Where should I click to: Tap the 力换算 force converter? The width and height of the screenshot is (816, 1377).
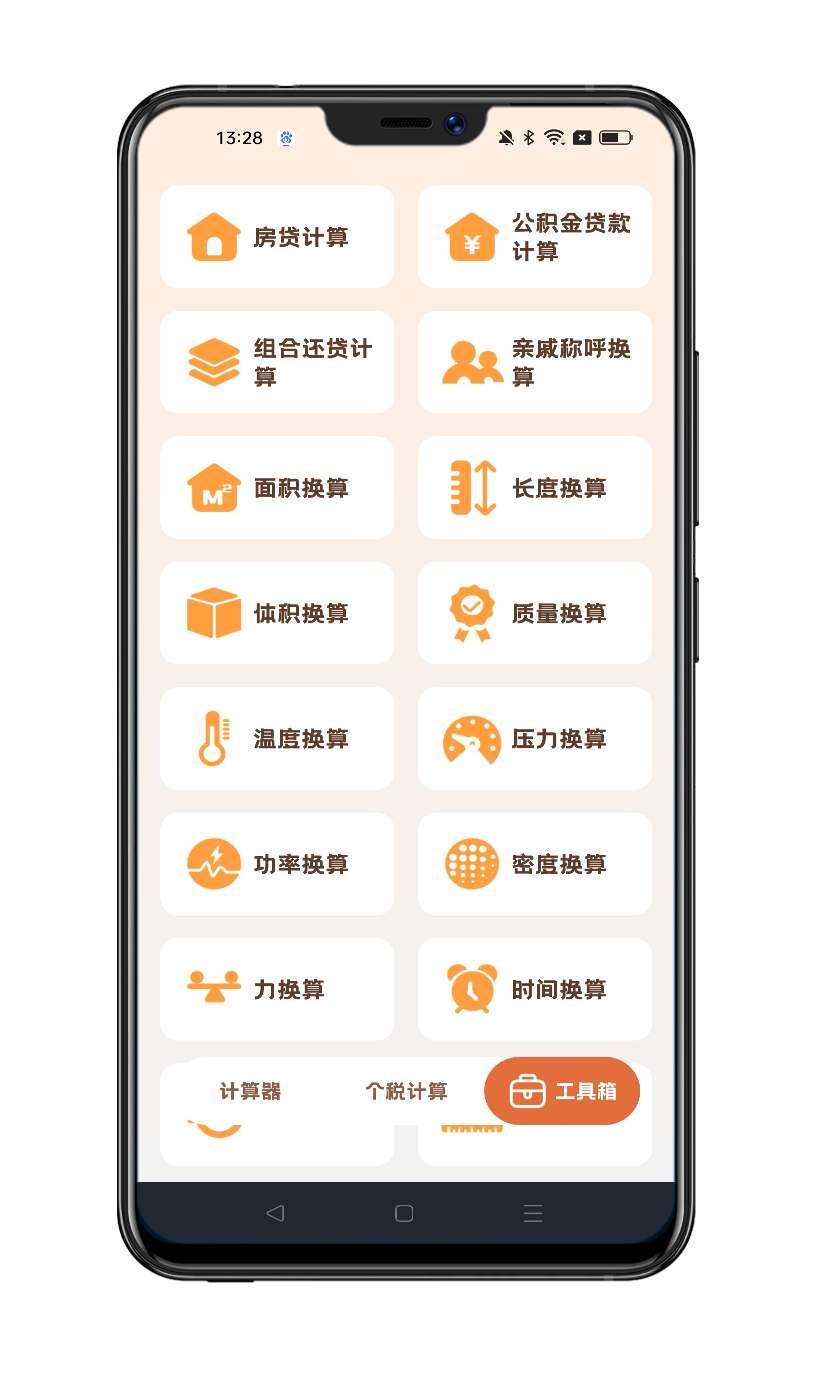click(x=277, y=989)
